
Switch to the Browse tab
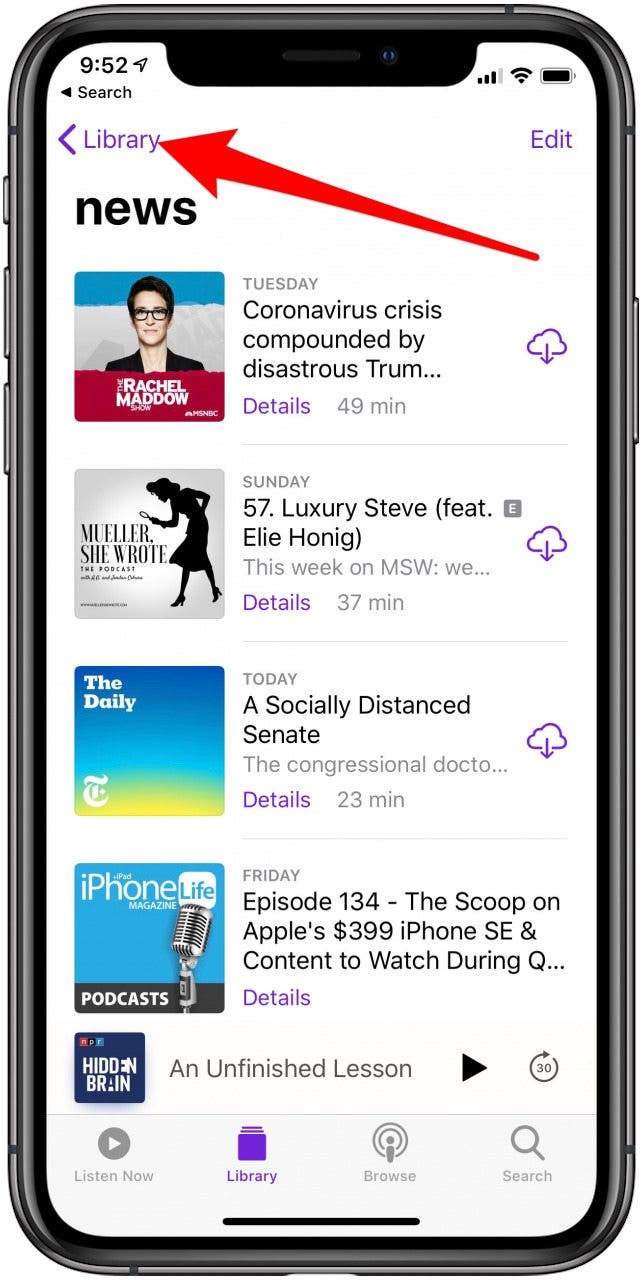[389, 1155]
